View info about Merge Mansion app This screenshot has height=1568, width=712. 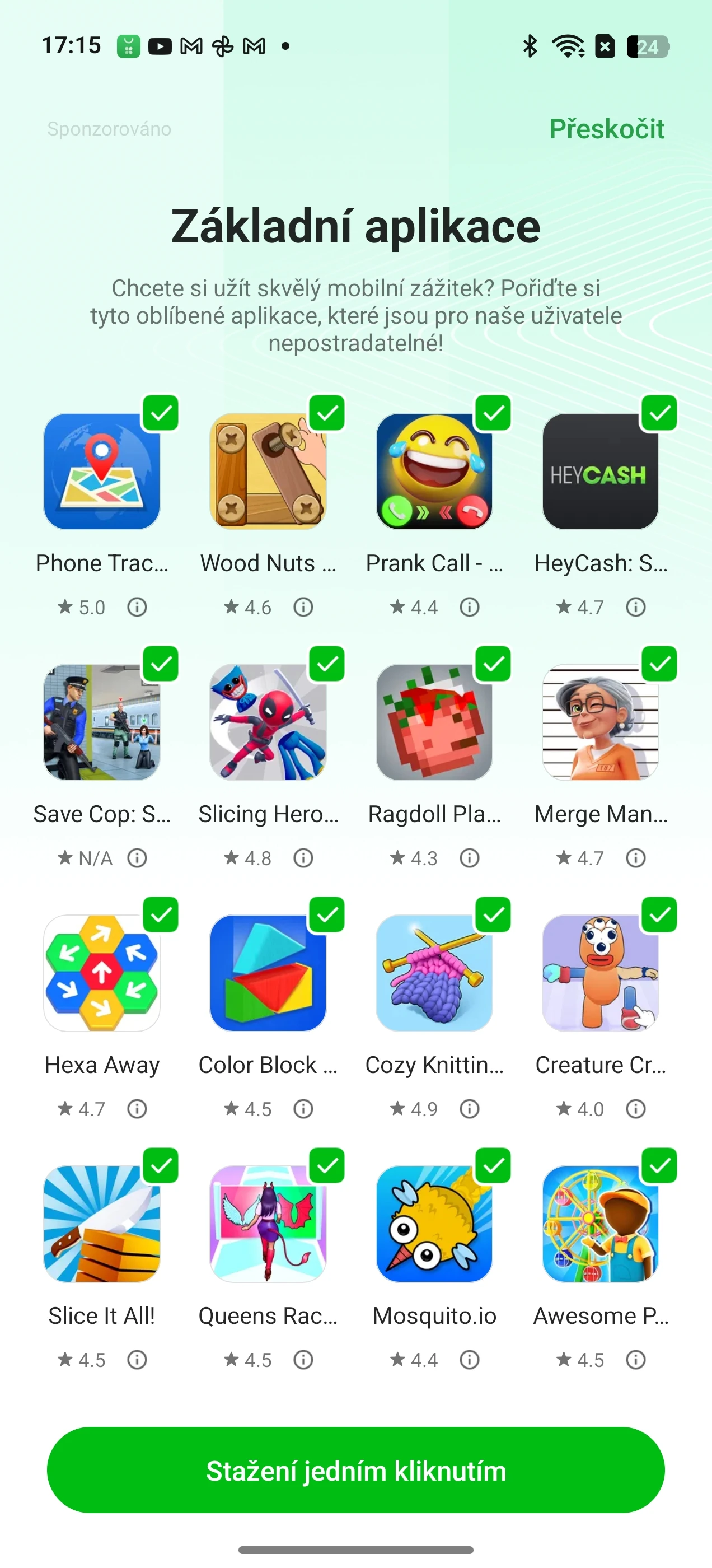pos(636,858)
